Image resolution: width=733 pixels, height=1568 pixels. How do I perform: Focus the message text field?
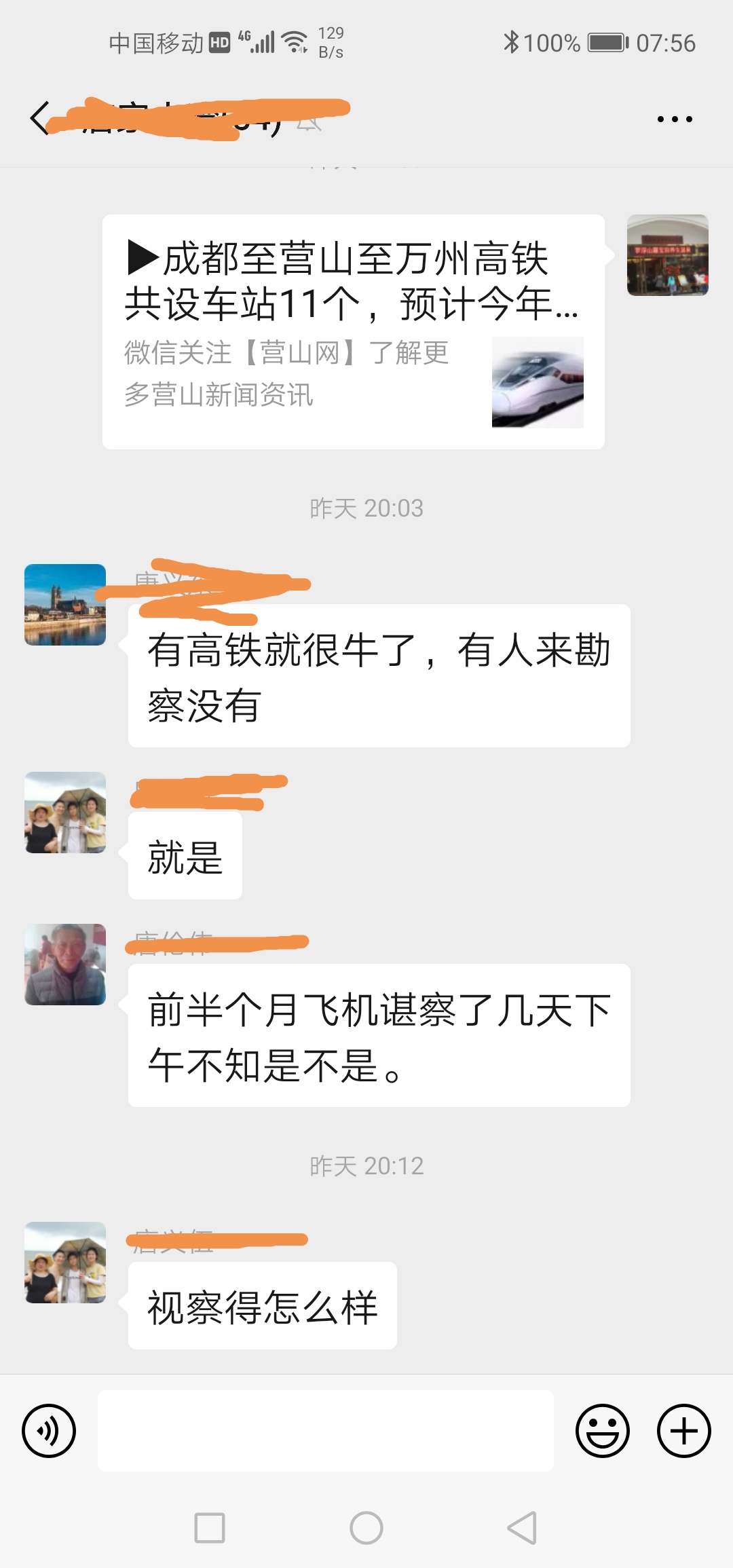(x=326, y=1430)
